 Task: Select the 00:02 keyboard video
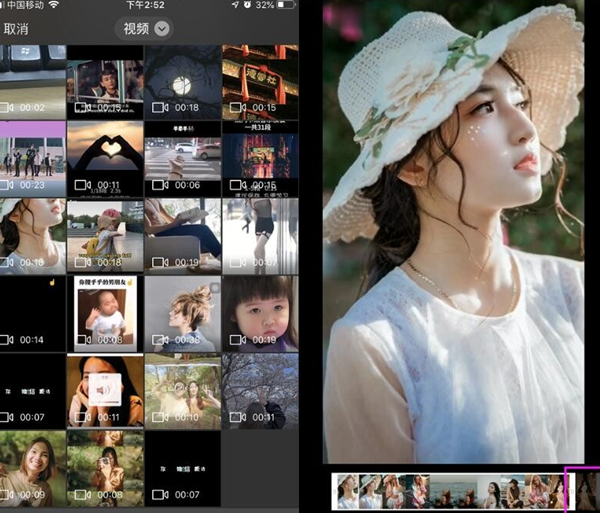tap(30, 81)
